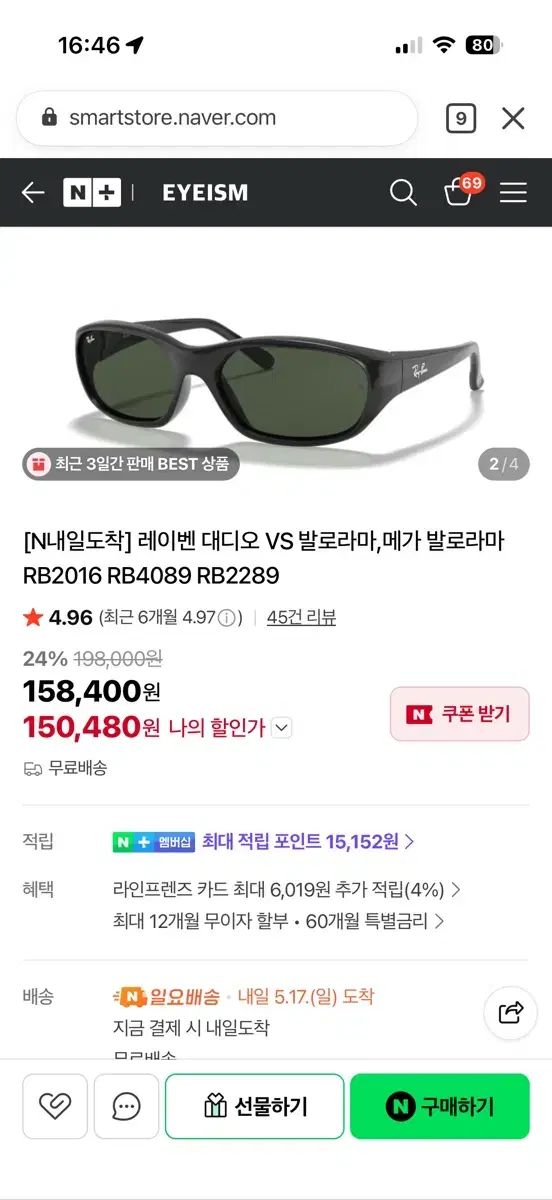Go back with the header arrow
Image resolution: width=552 pixels, height=1200 pixels.
pos(33,193)
